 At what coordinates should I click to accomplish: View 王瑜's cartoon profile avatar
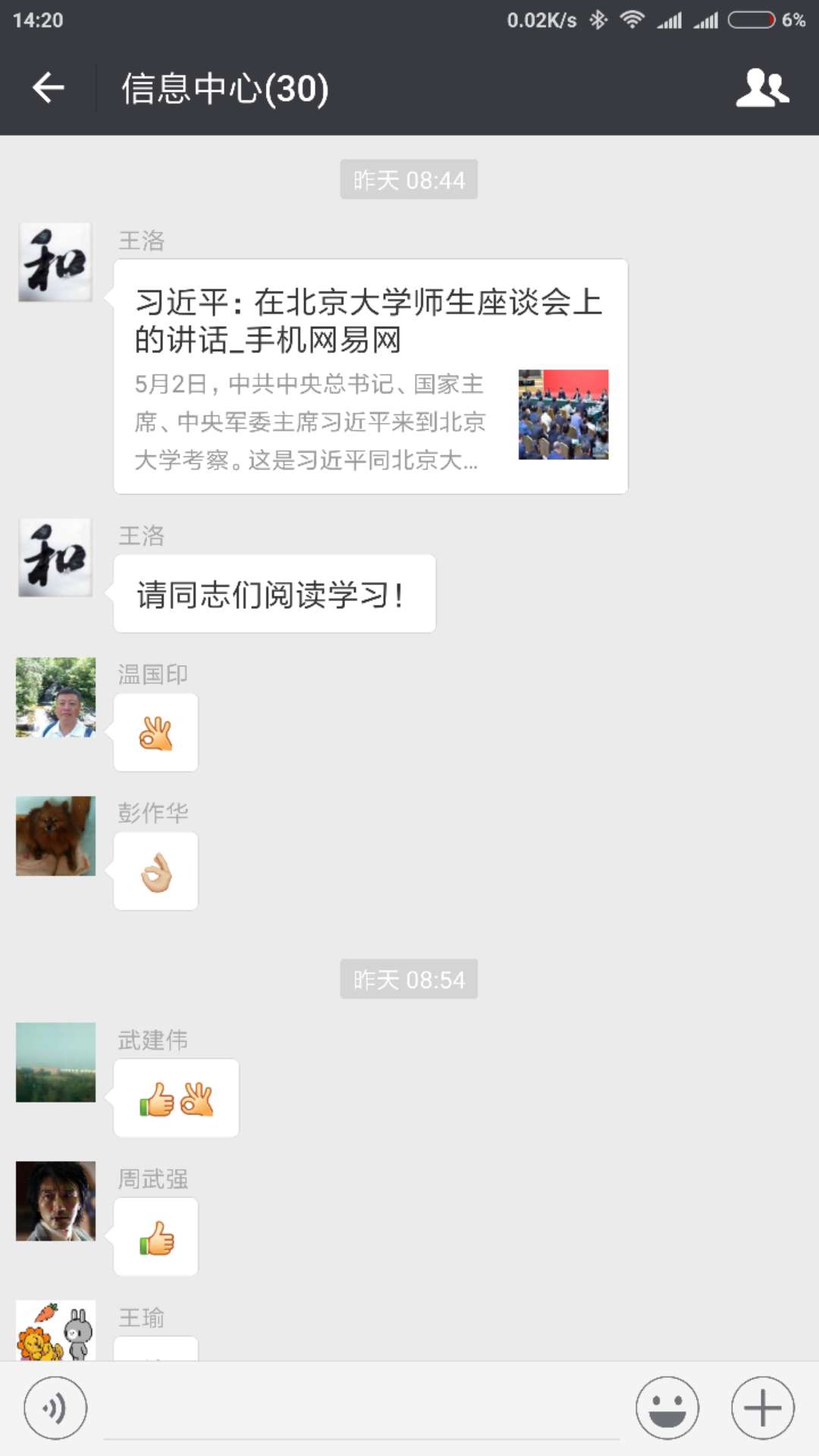pyautogui.click(x=55, y=1331)
